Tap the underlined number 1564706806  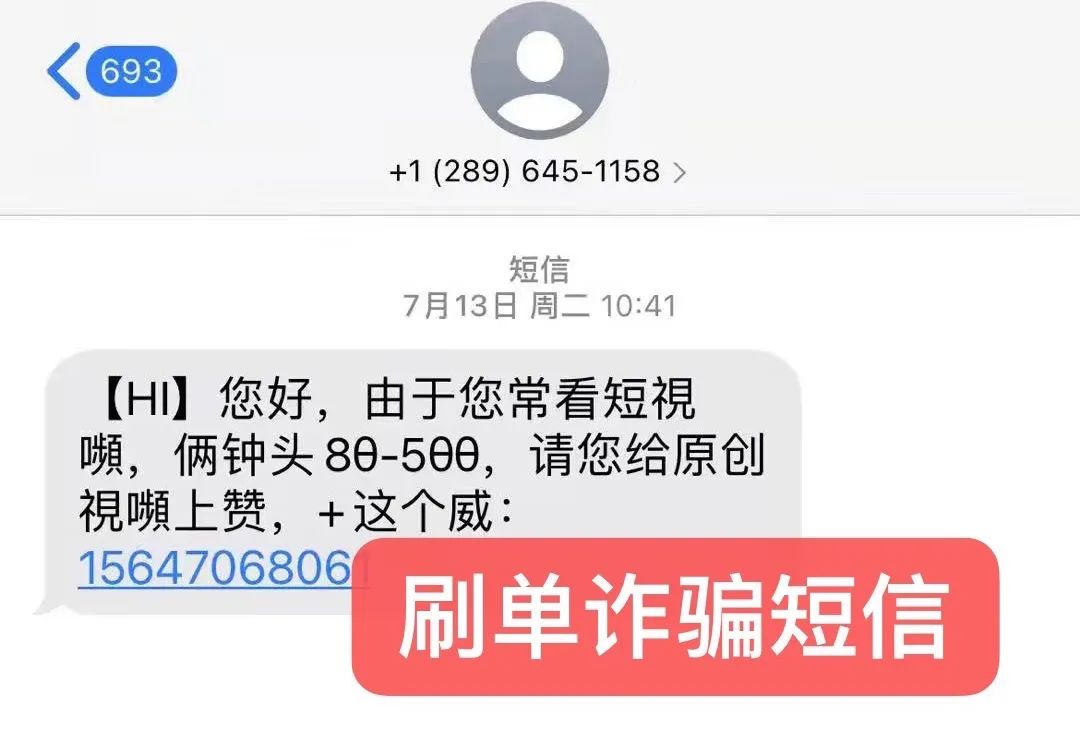coord(215,568)
